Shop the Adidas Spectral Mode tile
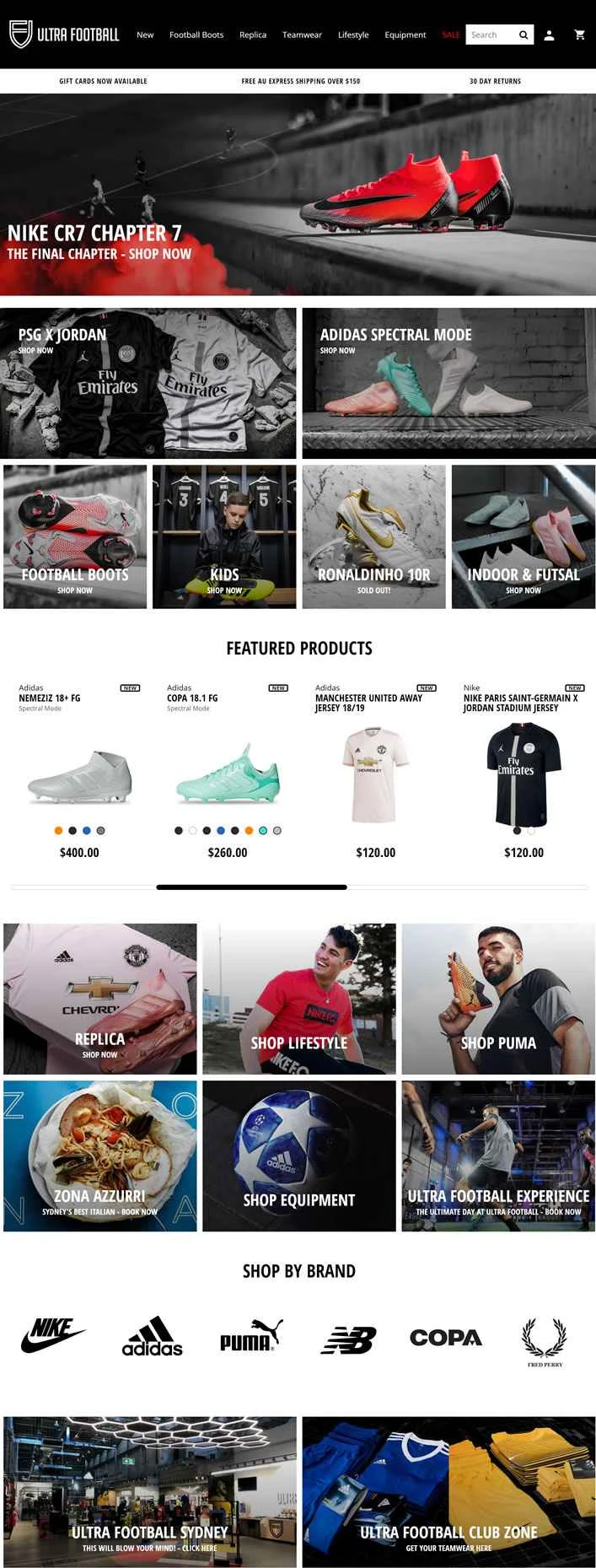This screenshot has height=1568, width=596. coord(448,383)
